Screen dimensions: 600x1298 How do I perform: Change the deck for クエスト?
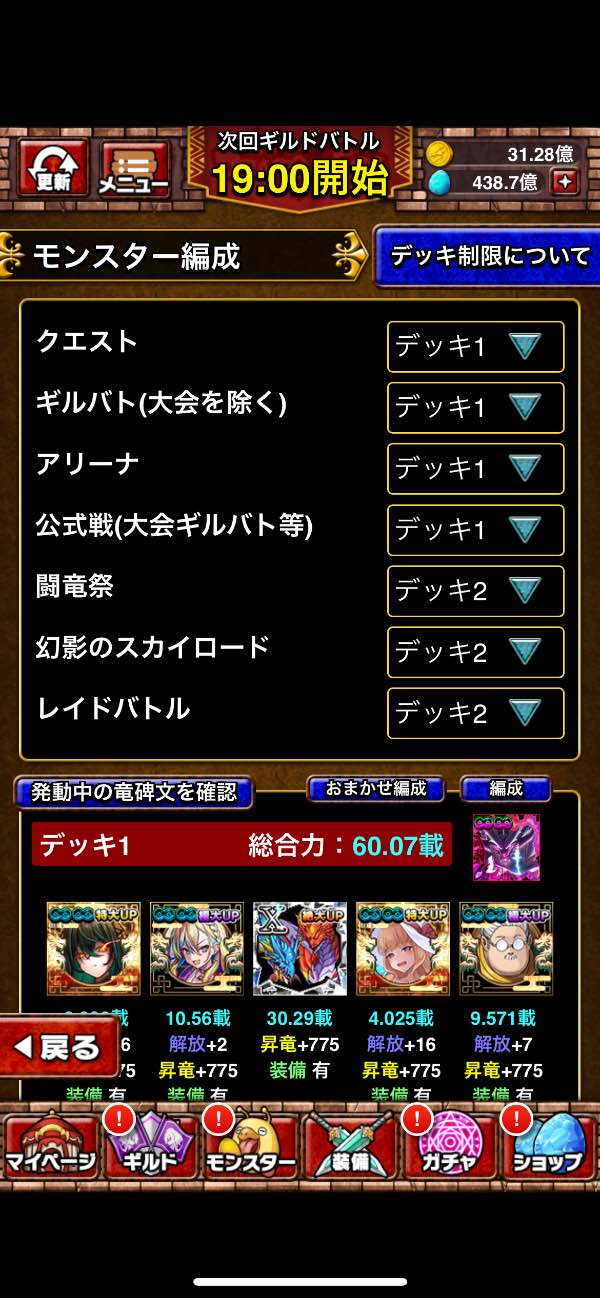click(475, 347)
